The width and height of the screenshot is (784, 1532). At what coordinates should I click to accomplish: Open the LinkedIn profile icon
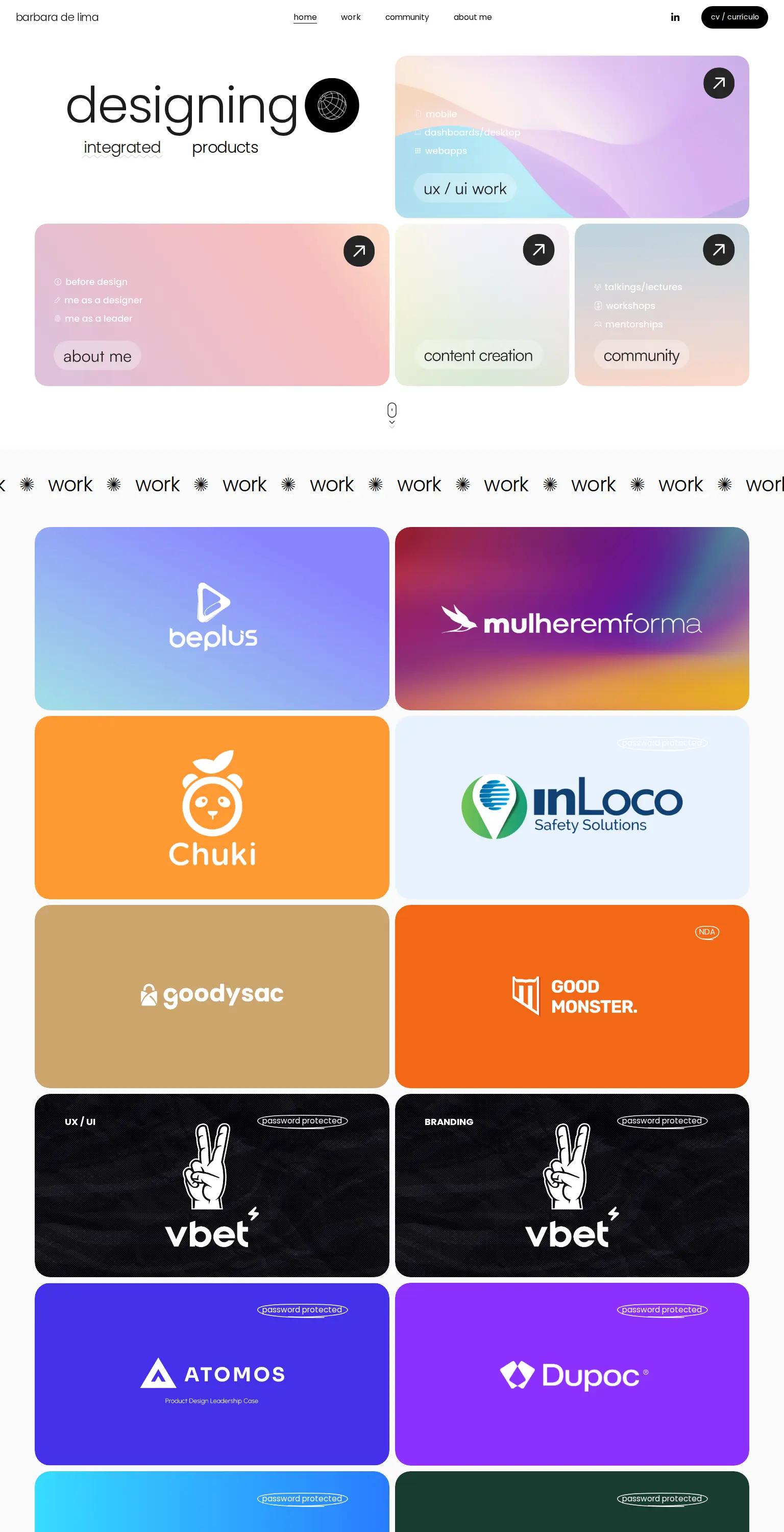click(x=675, y=17)
